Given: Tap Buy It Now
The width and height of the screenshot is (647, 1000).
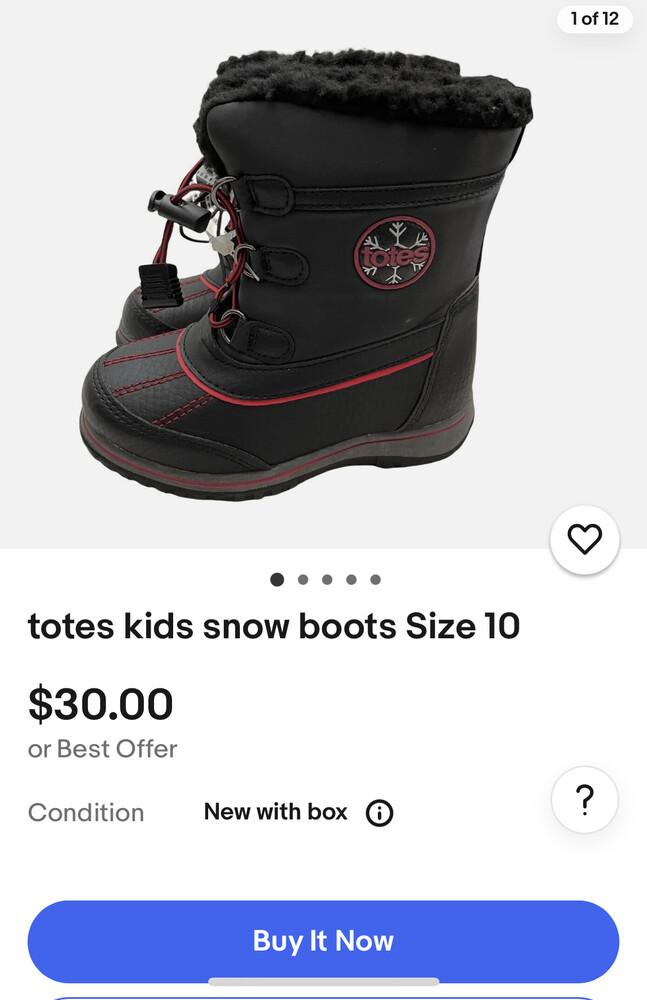Looking at the screenshot, I should [x=323, y=941].
